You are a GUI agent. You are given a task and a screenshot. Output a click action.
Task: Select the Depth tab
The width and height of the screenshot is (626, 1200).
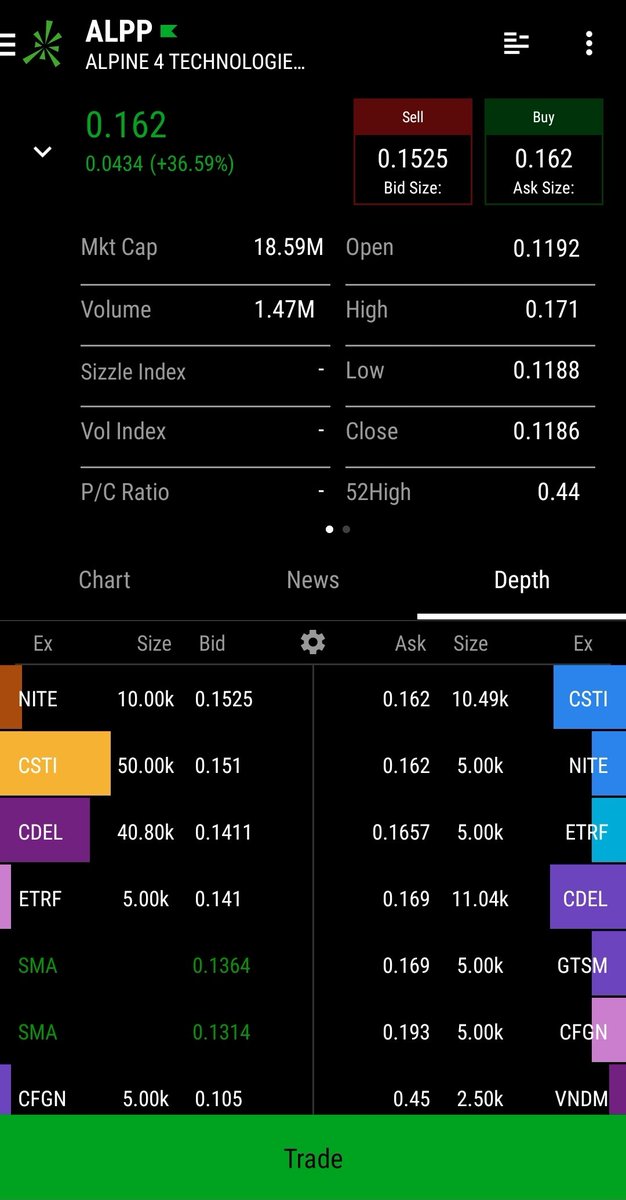[521, 580]
